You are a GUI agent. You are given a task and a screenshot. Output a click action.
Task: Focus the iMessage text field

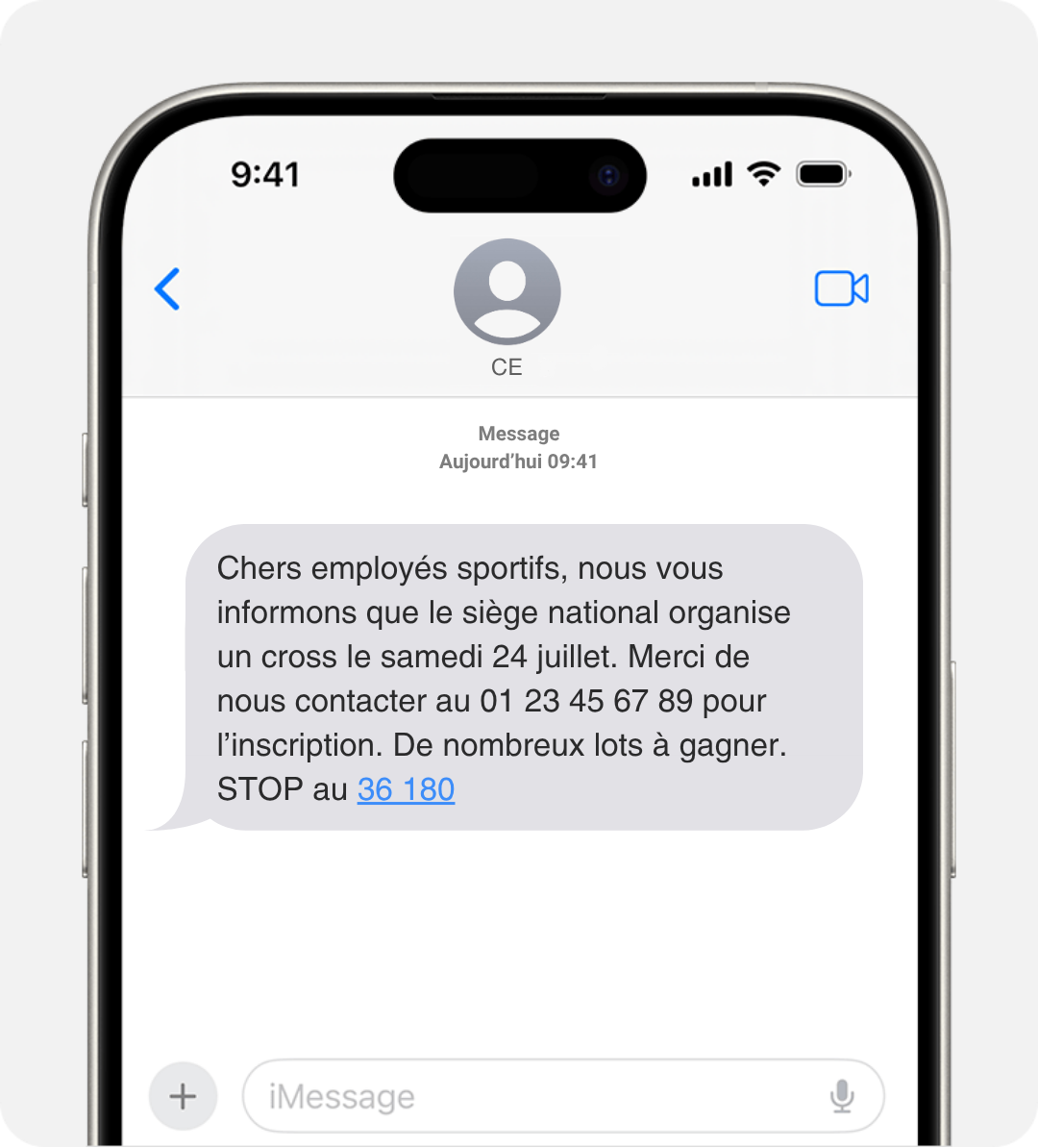(538, 1096)
